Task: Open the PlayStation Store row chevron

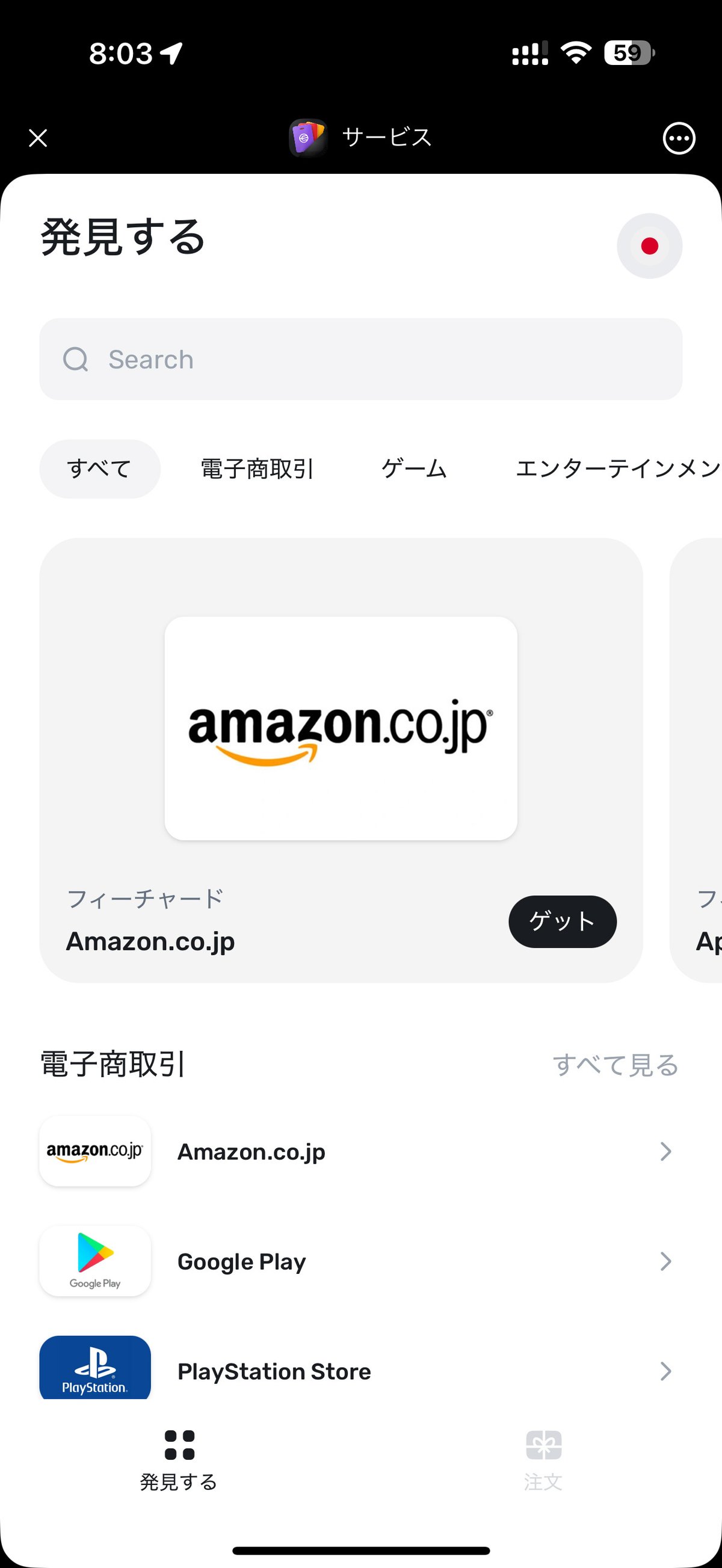Action: click(x=666, y=1371)
